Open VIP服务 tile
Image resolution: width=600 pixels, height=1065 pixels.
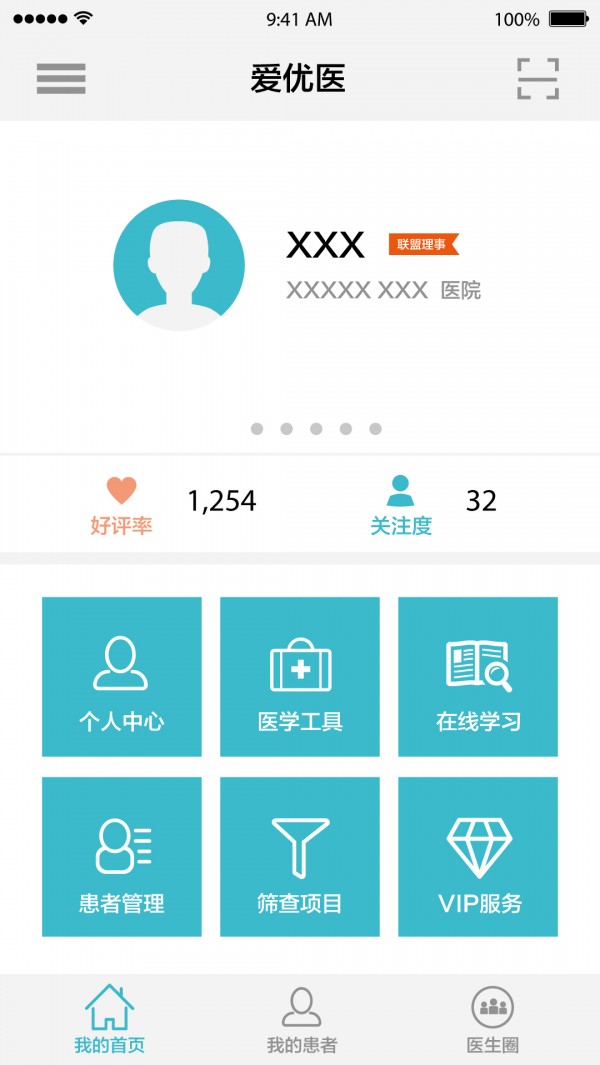478,857
